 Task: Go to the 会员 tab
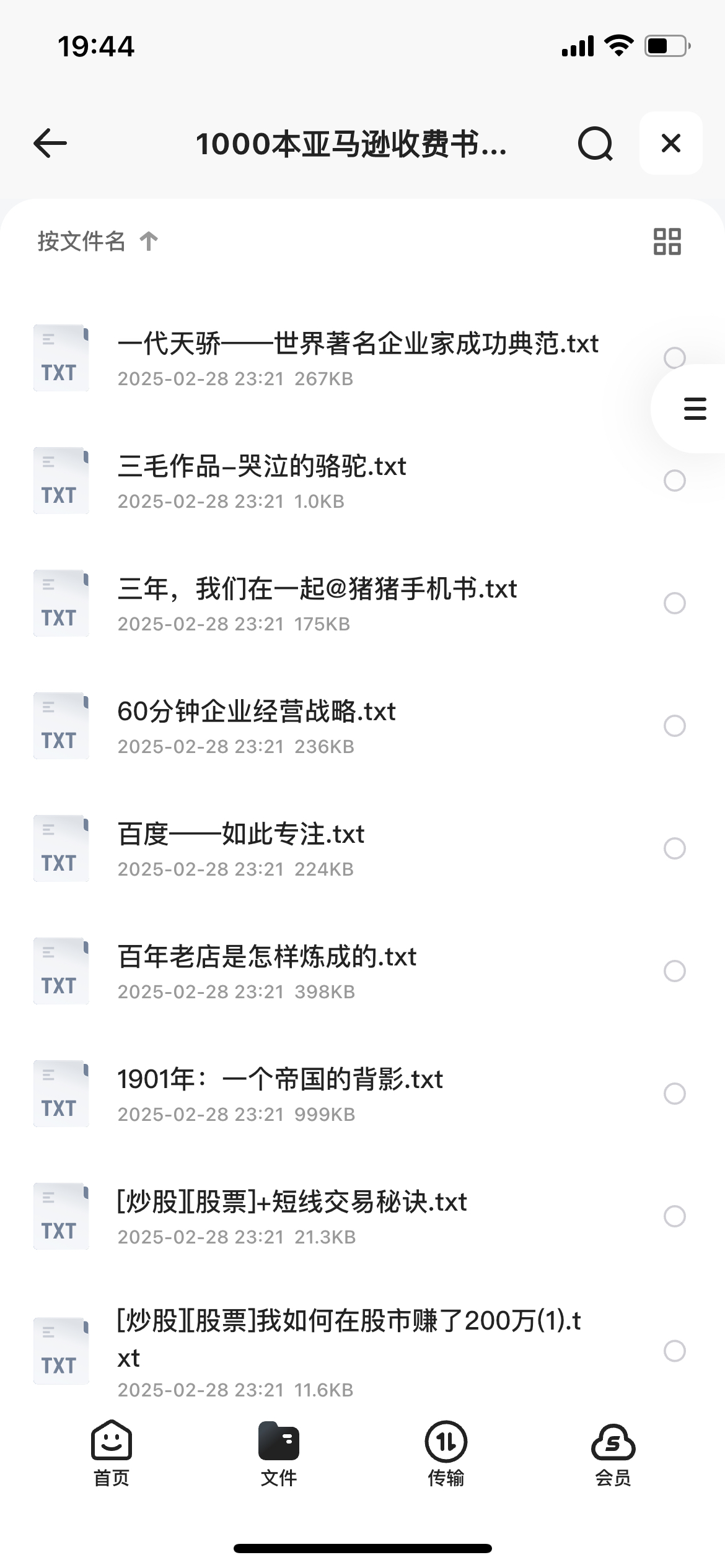[613, 1453]
